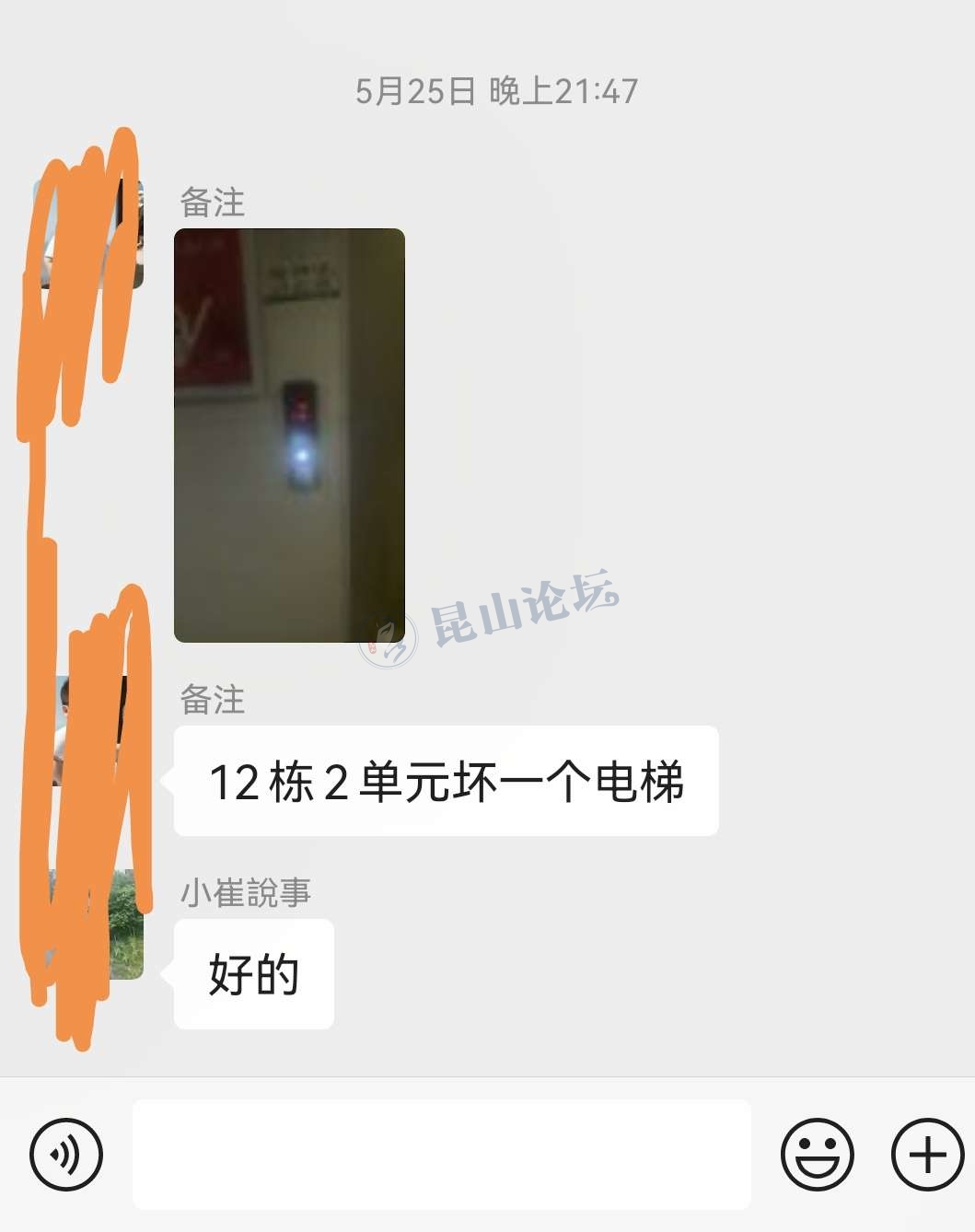Open the plus attachments menu
The image size is (975, 1232).
coord(927,1154)
